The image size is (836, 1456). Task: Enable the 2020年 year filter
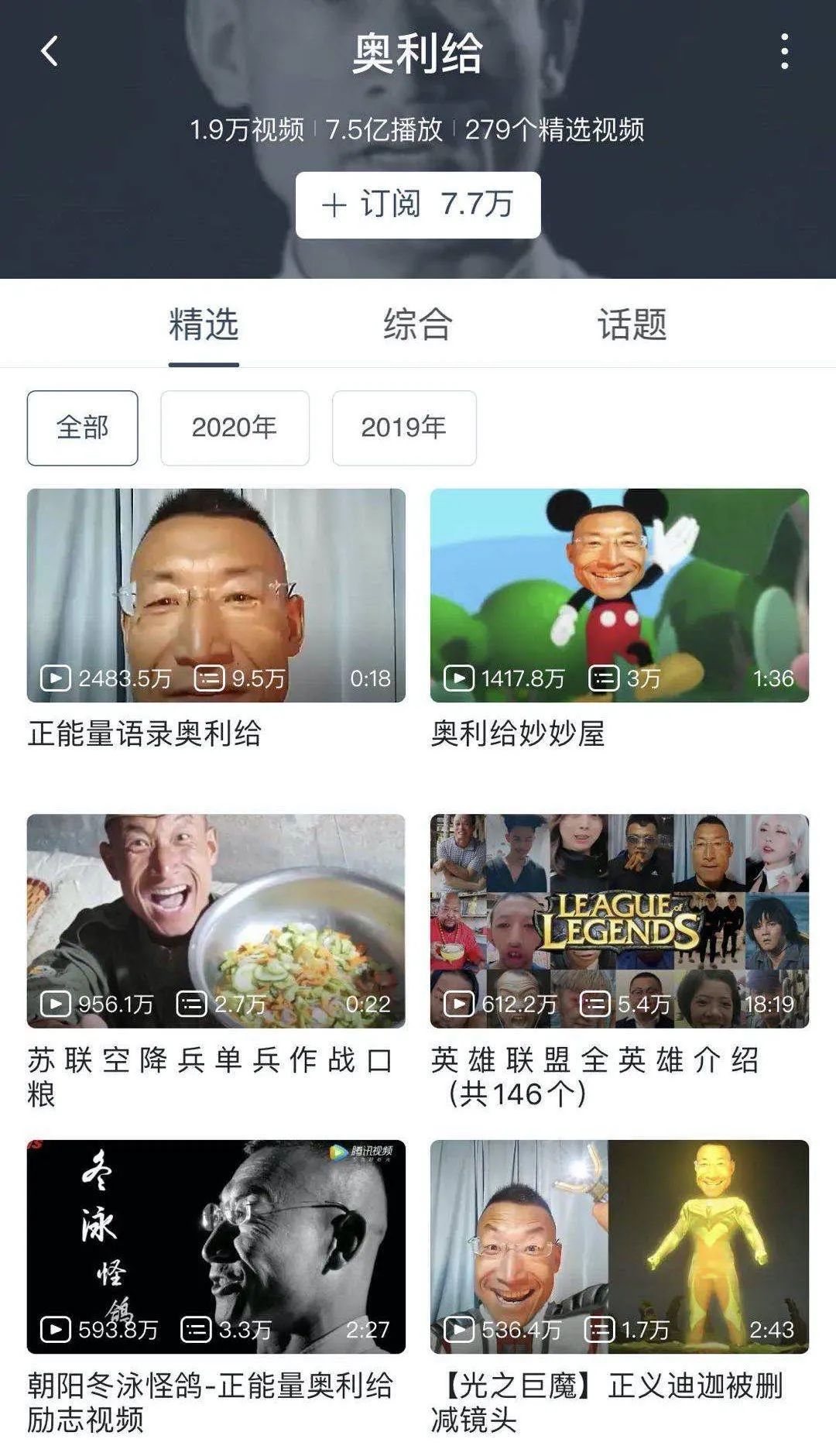(236, 427)
